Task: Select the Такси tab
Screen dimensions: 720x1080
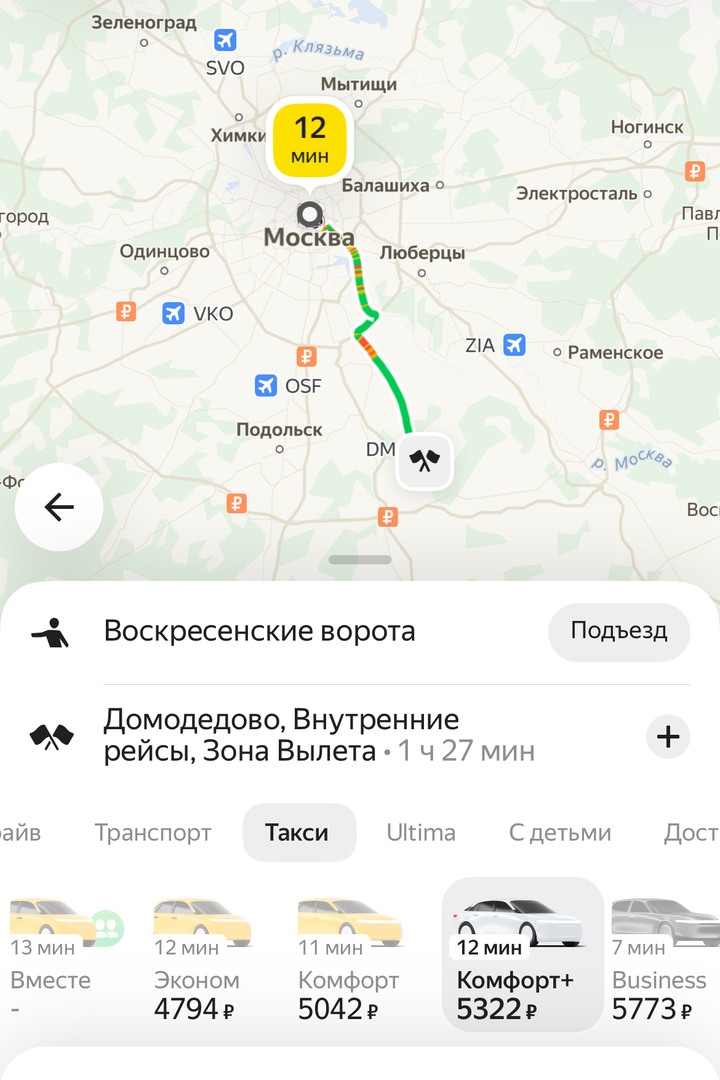Action: tap(297, 832)
